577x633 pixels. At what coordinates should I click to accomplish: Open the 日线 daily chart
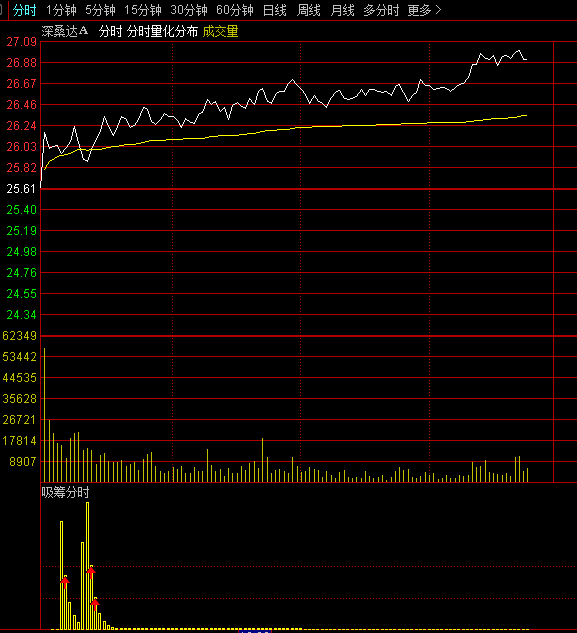275,10
